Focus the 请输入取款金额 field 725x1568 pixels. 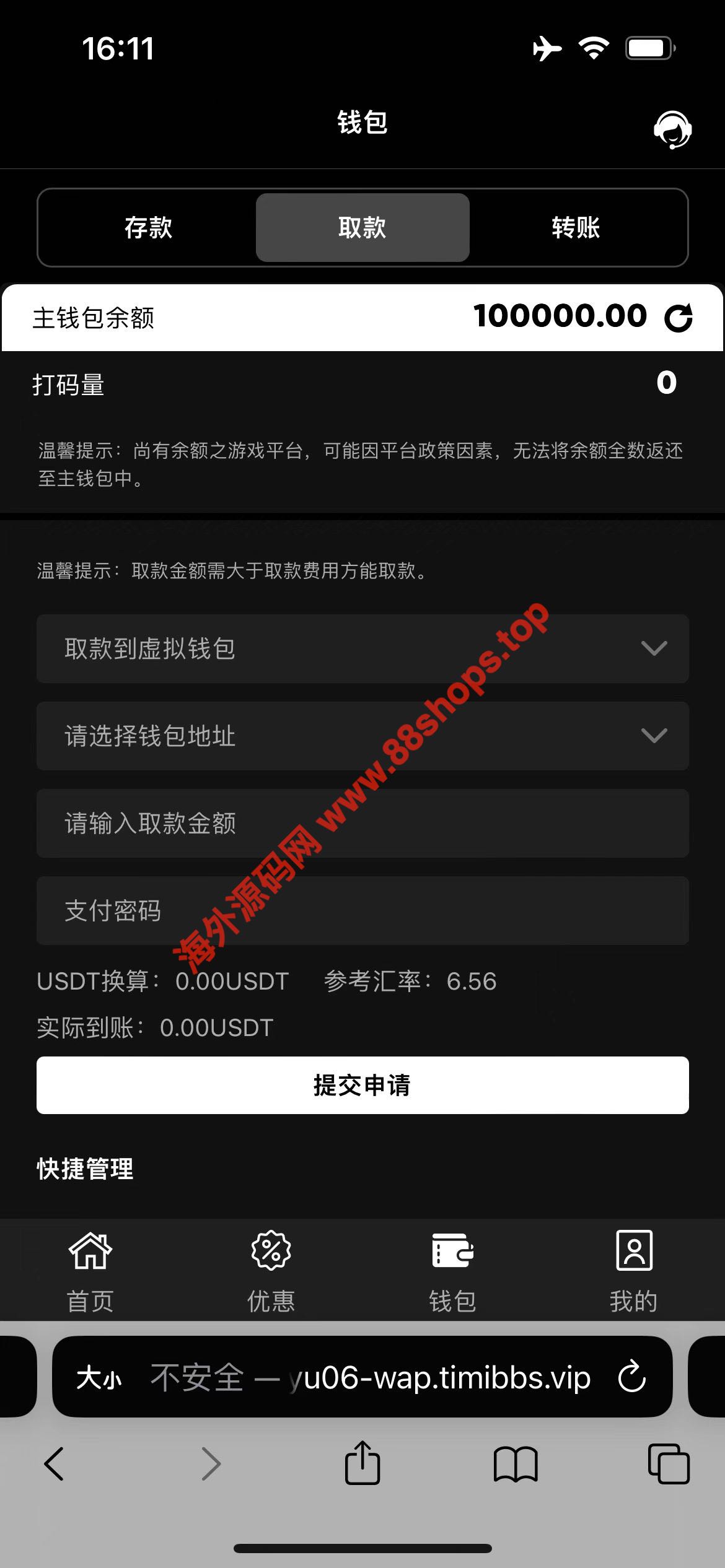coord(362,823)
